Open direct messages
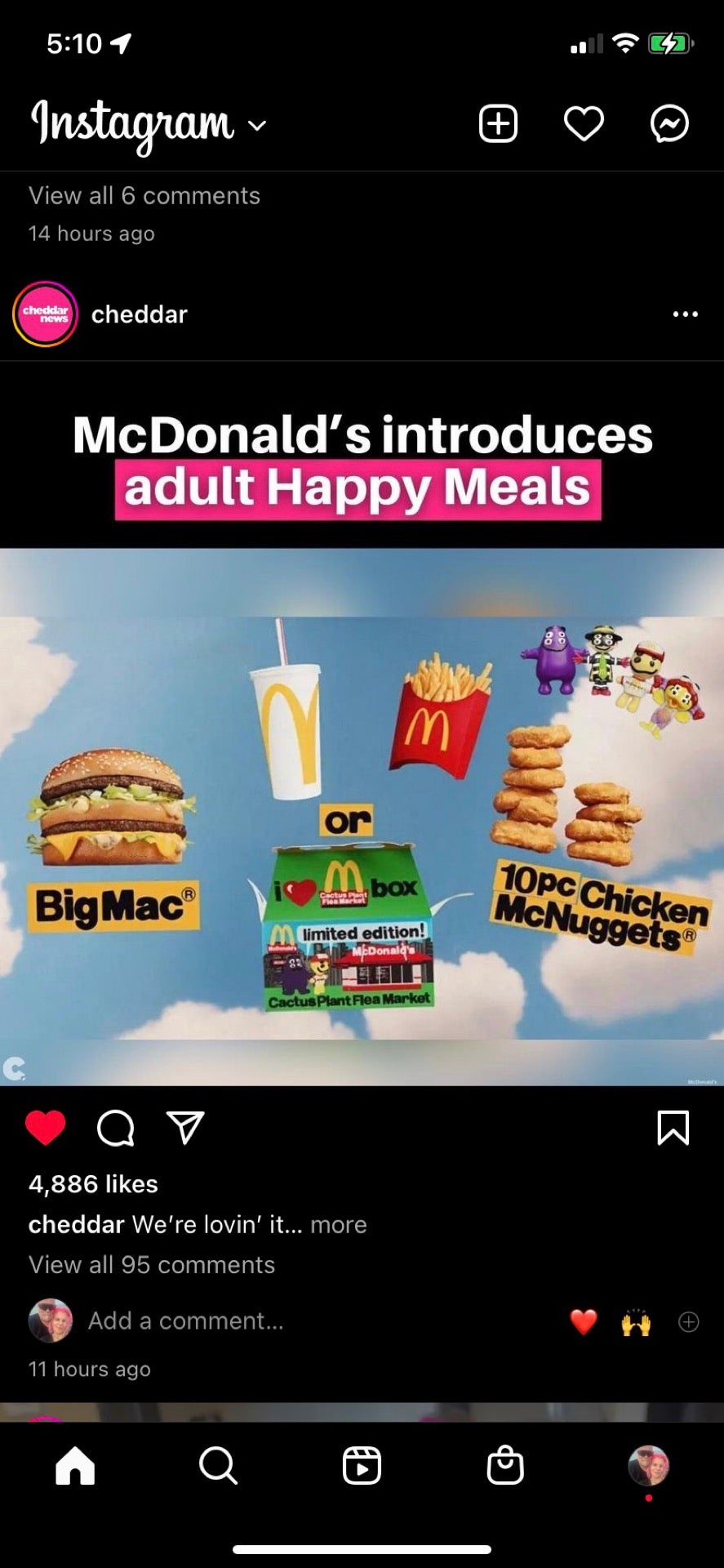This screenshot has width=724, height=1568. tap(669, 124)
